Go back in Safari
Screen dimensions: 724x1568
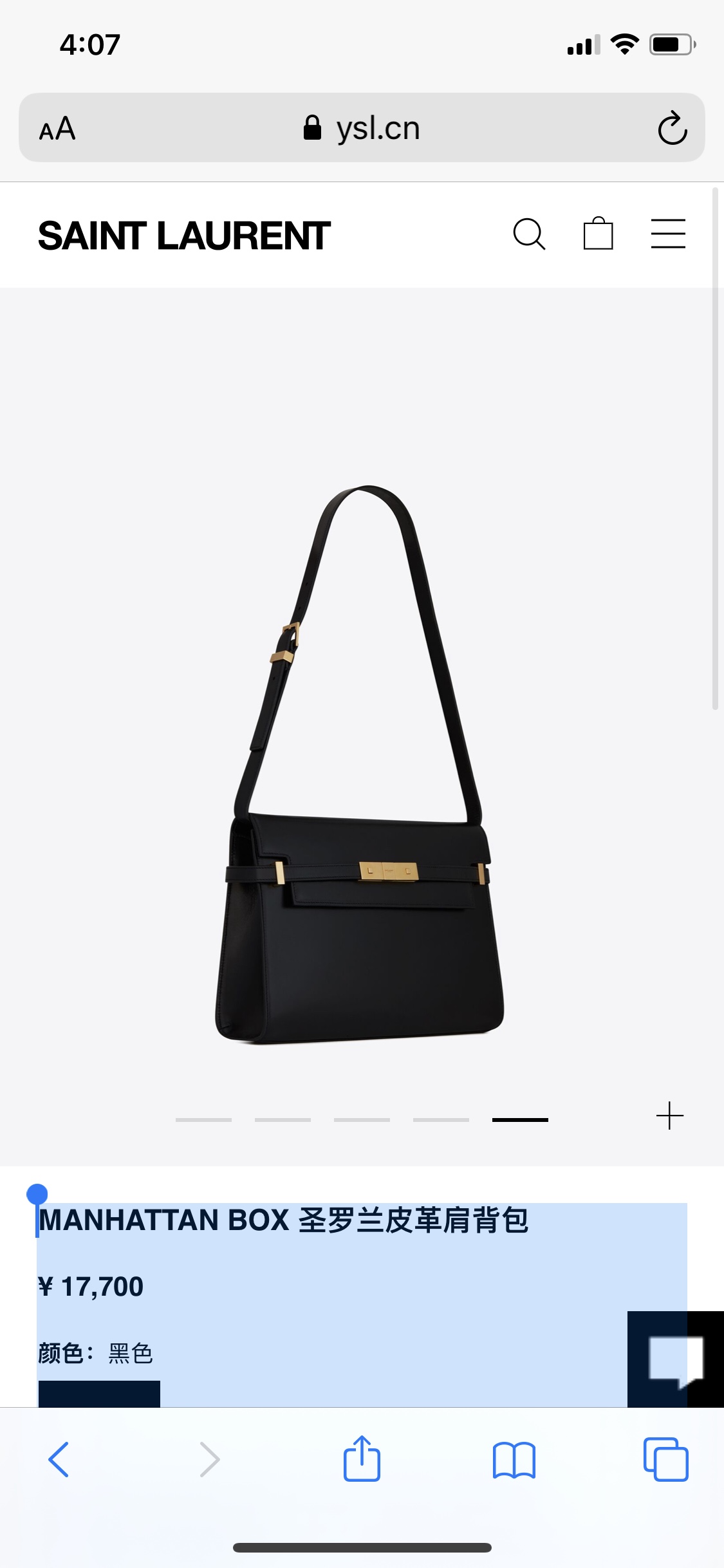point(59,1459)
